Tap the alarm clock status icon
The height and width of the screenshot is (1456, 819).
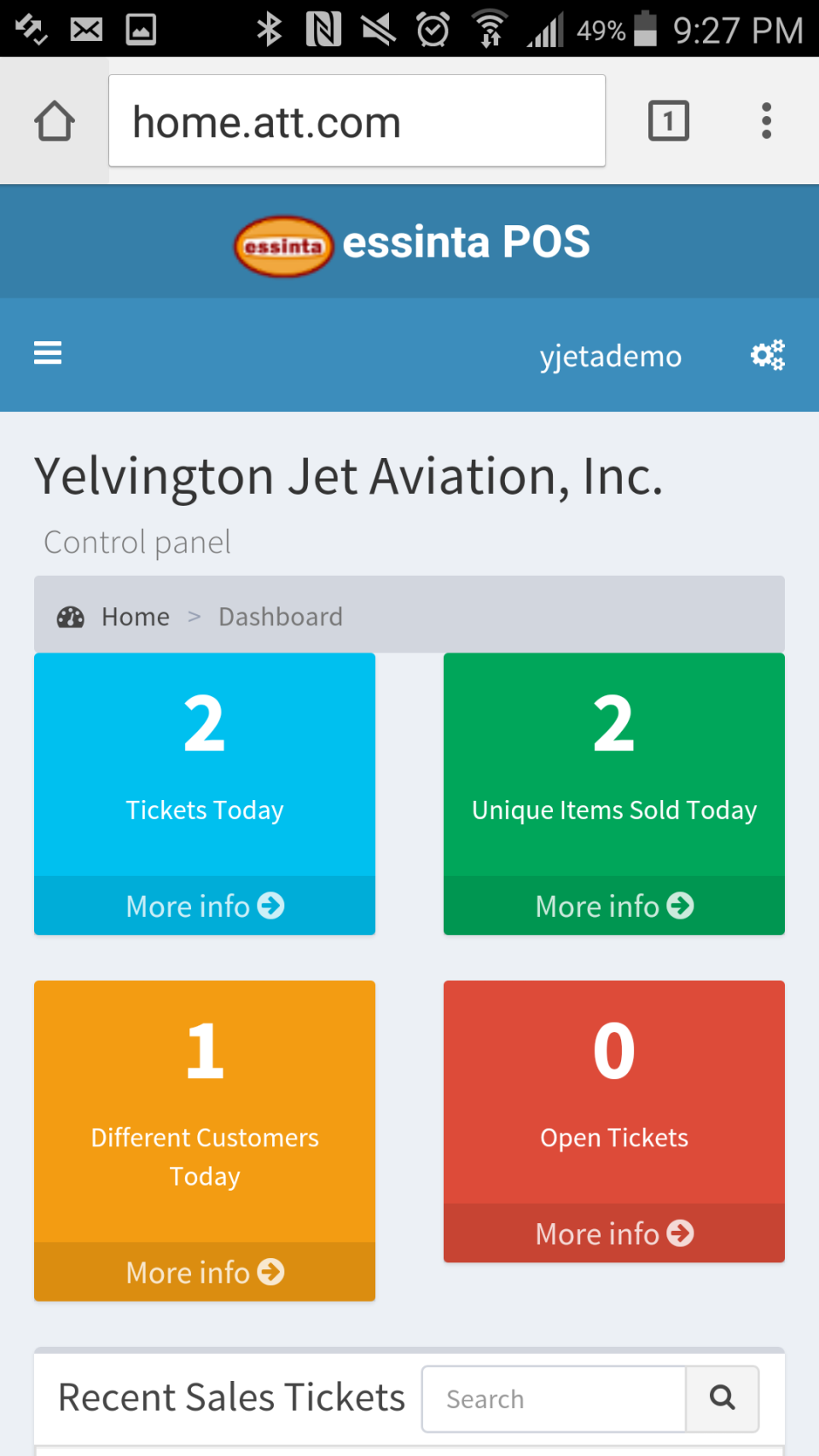[x=433, y=28]
